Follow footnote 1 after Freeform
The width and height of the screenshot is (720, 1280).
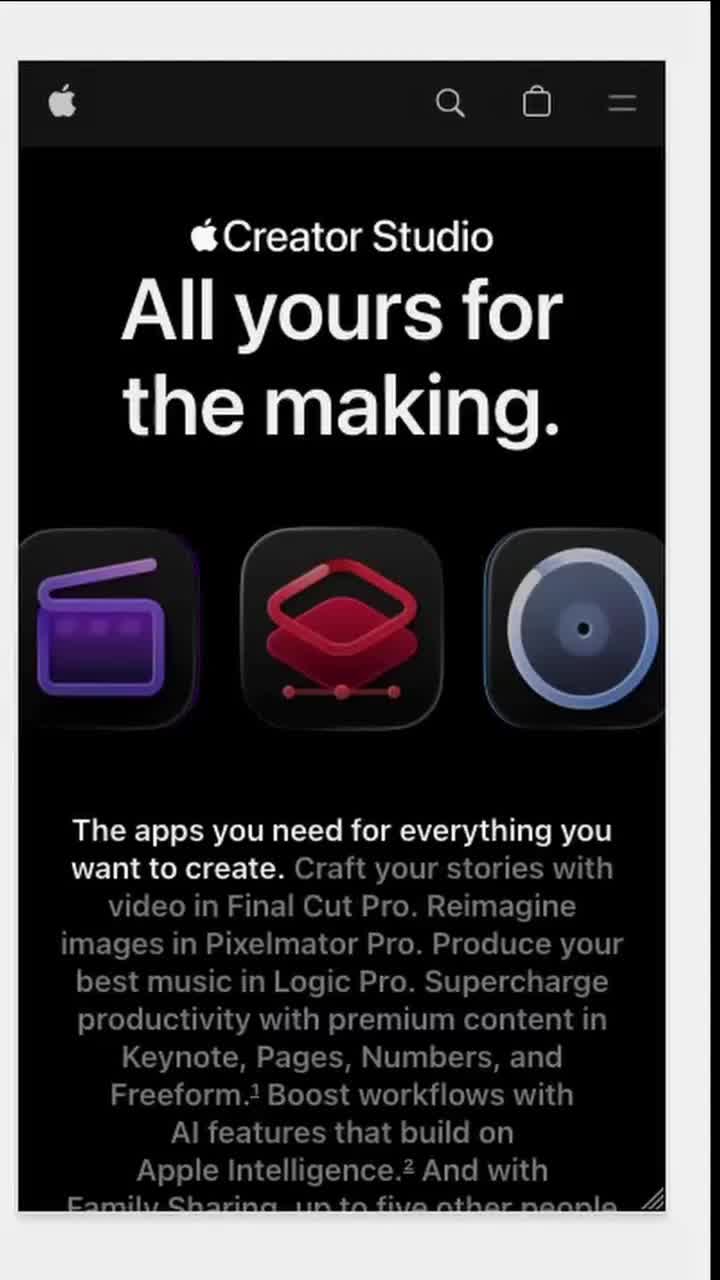pyautogui.click(x=254, y=1090)
